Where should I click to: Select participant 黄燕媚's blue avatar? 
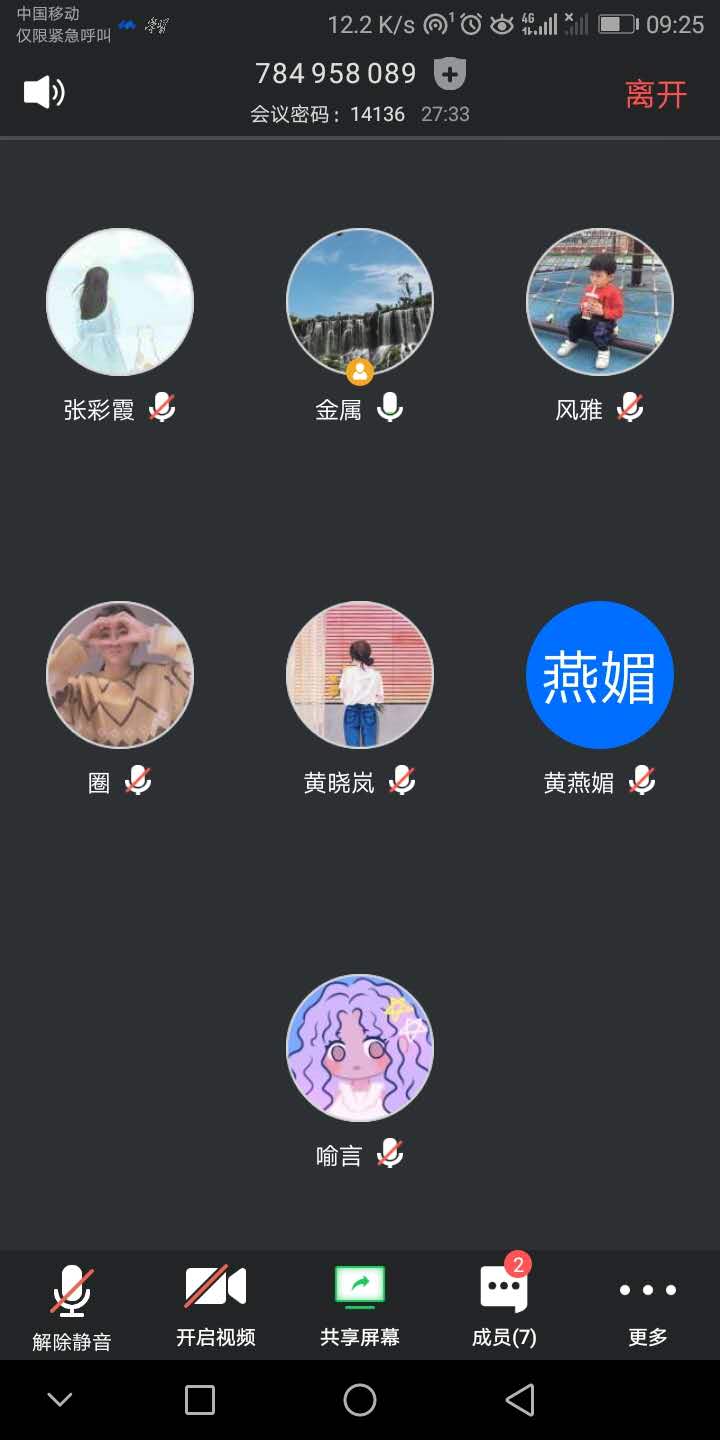tap(600, 675)
